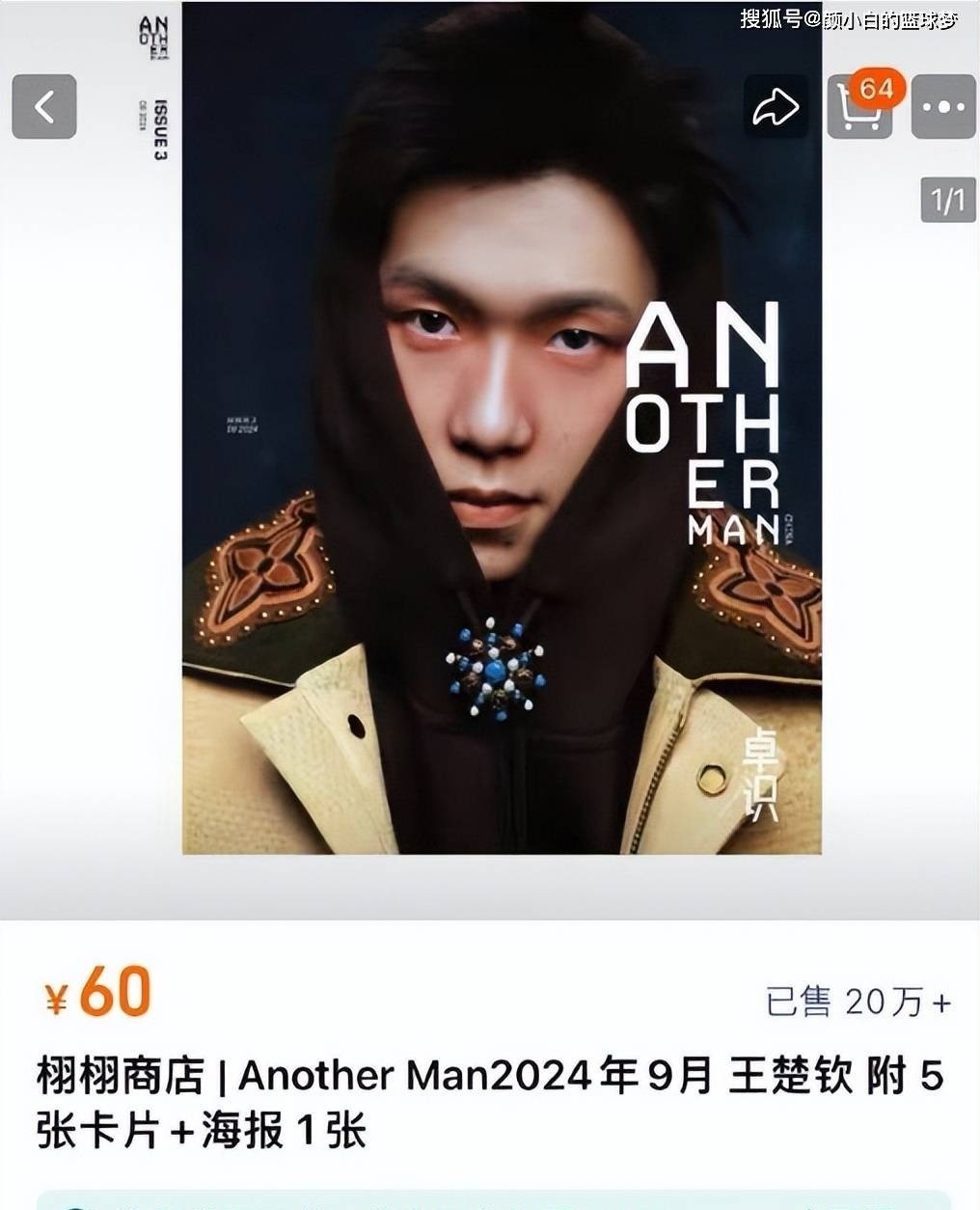Share this product listing

(776, 107)
